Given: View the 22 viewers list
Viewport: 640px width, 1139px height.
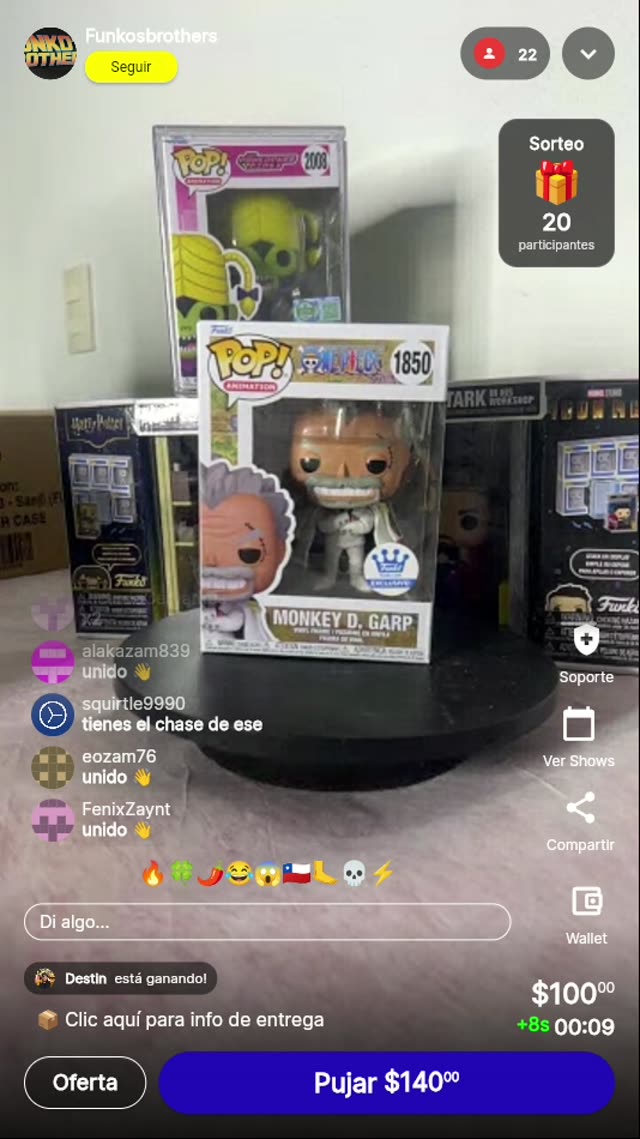Looking at the screenshot, I should pos(505,54).
